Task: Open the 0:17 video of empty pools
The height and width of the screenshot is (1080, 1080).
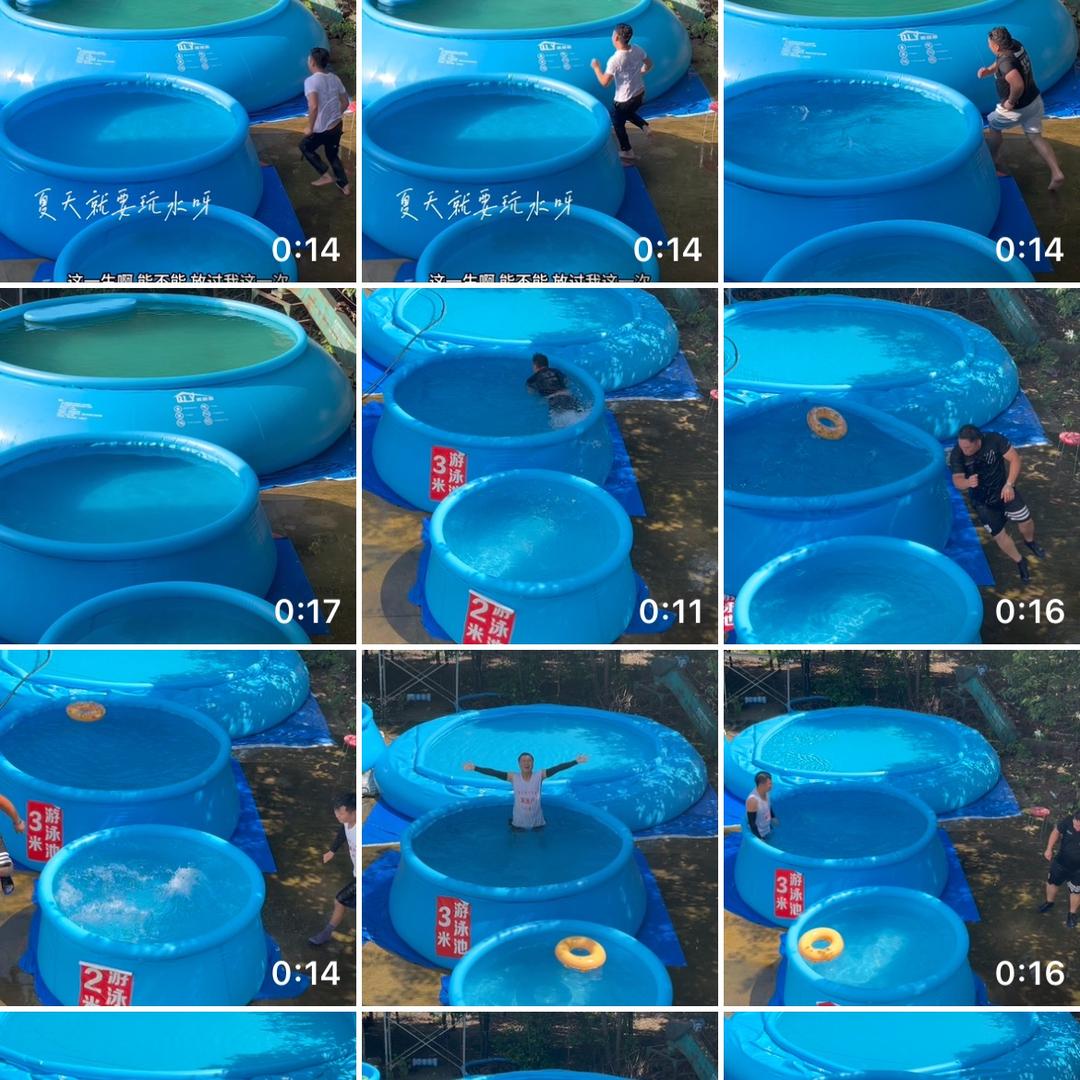Action: (x=178, y=466)
